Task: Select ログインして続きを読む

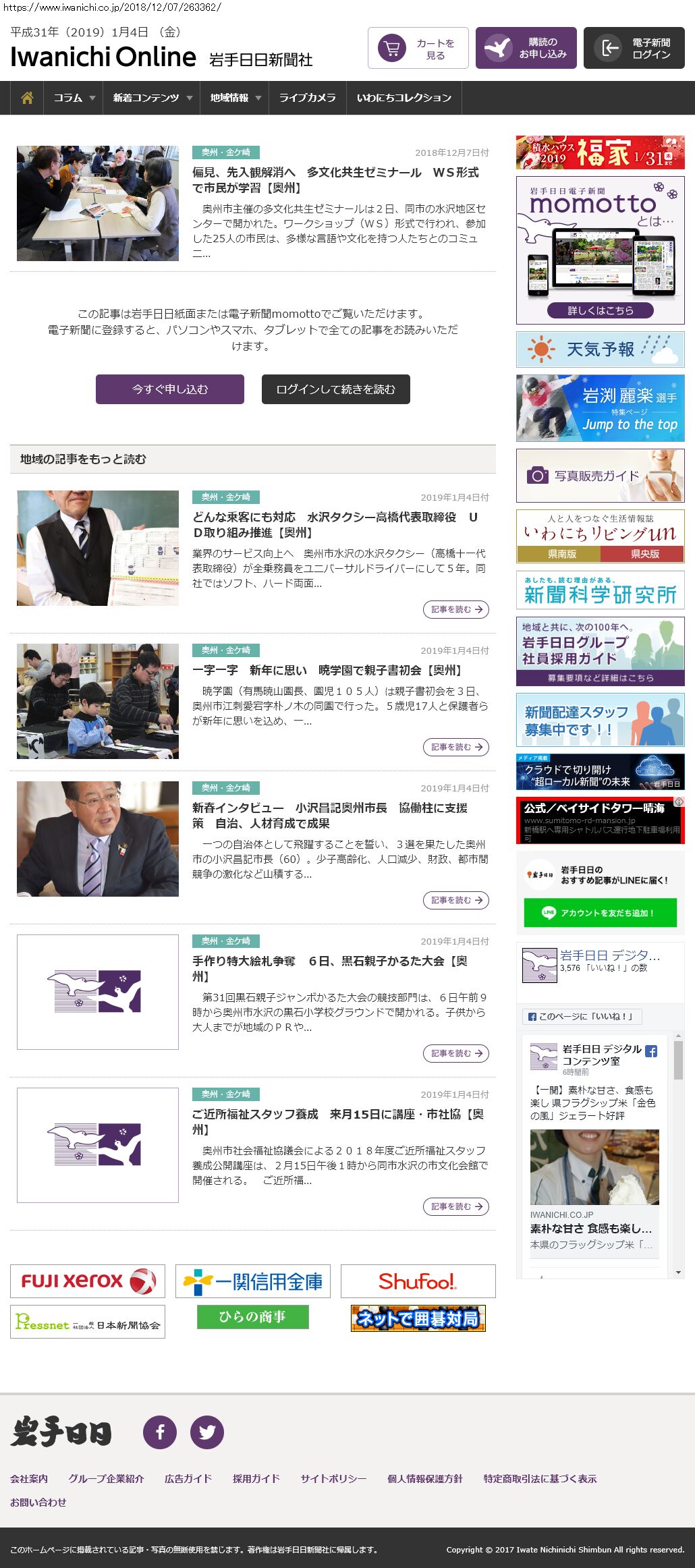Action: coord(335,389)
